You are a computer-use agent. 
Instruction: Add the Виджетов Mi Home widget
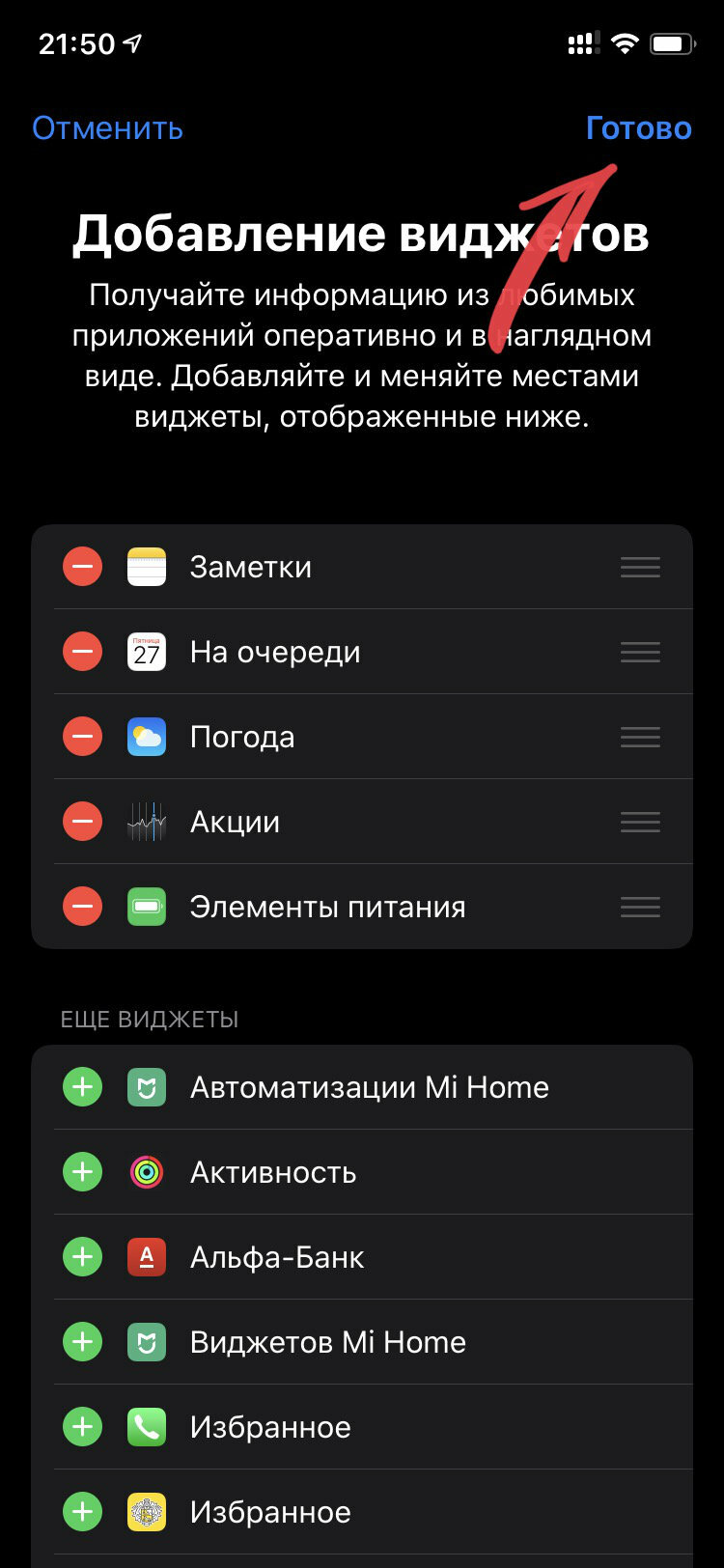(x=83, y=1342)
